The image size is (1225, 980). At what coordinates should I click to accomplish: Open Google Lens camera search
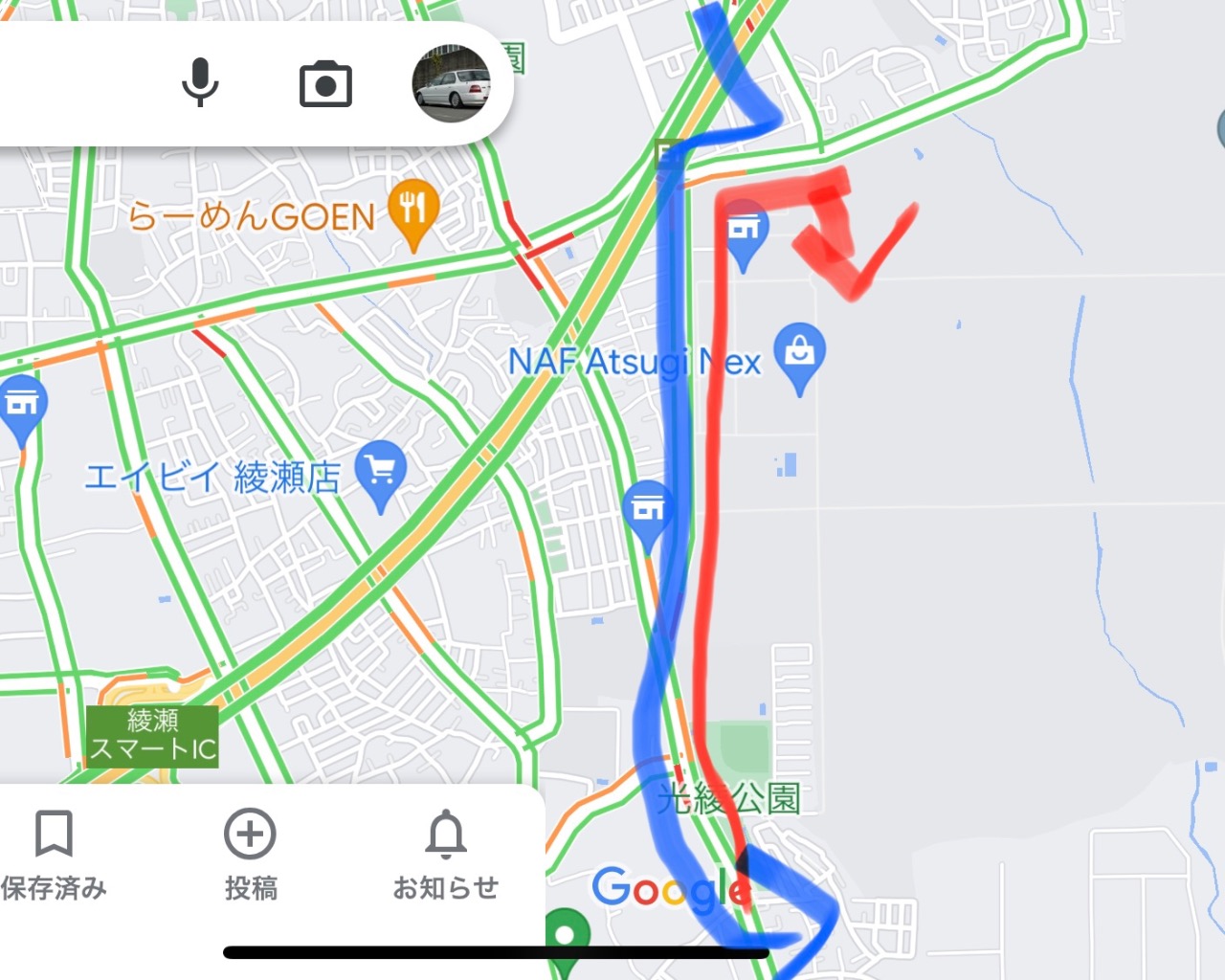pyautogui.click(x=325, y=84)
